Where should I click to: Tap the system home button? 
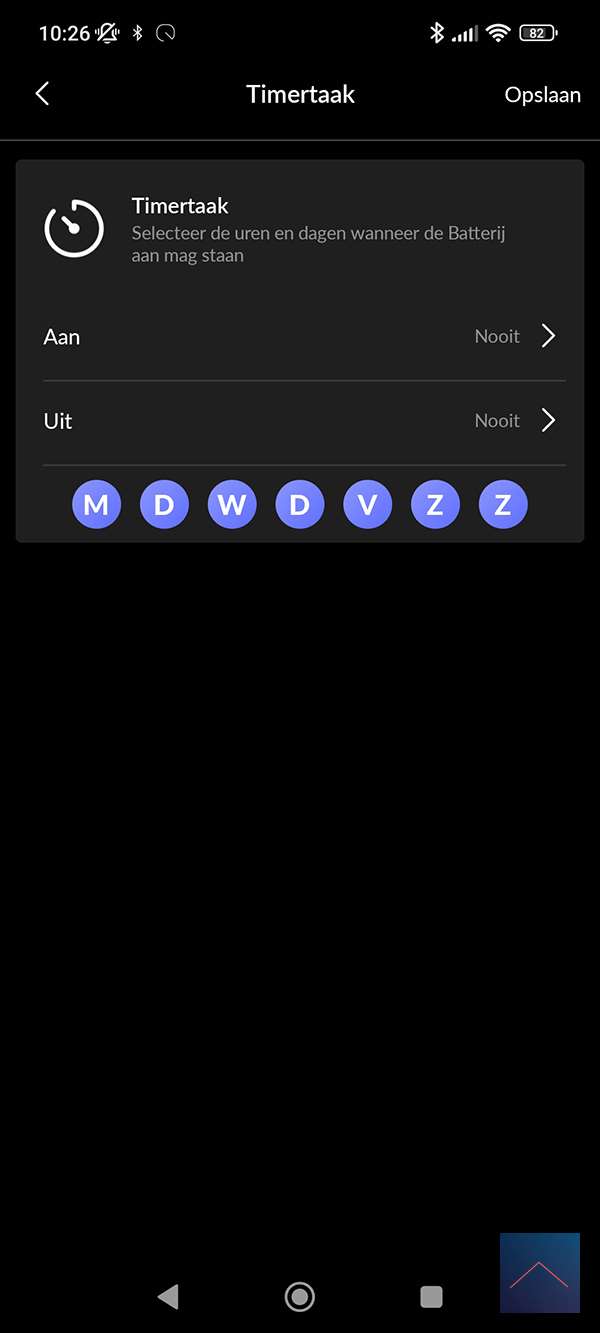click(299, 1297)
